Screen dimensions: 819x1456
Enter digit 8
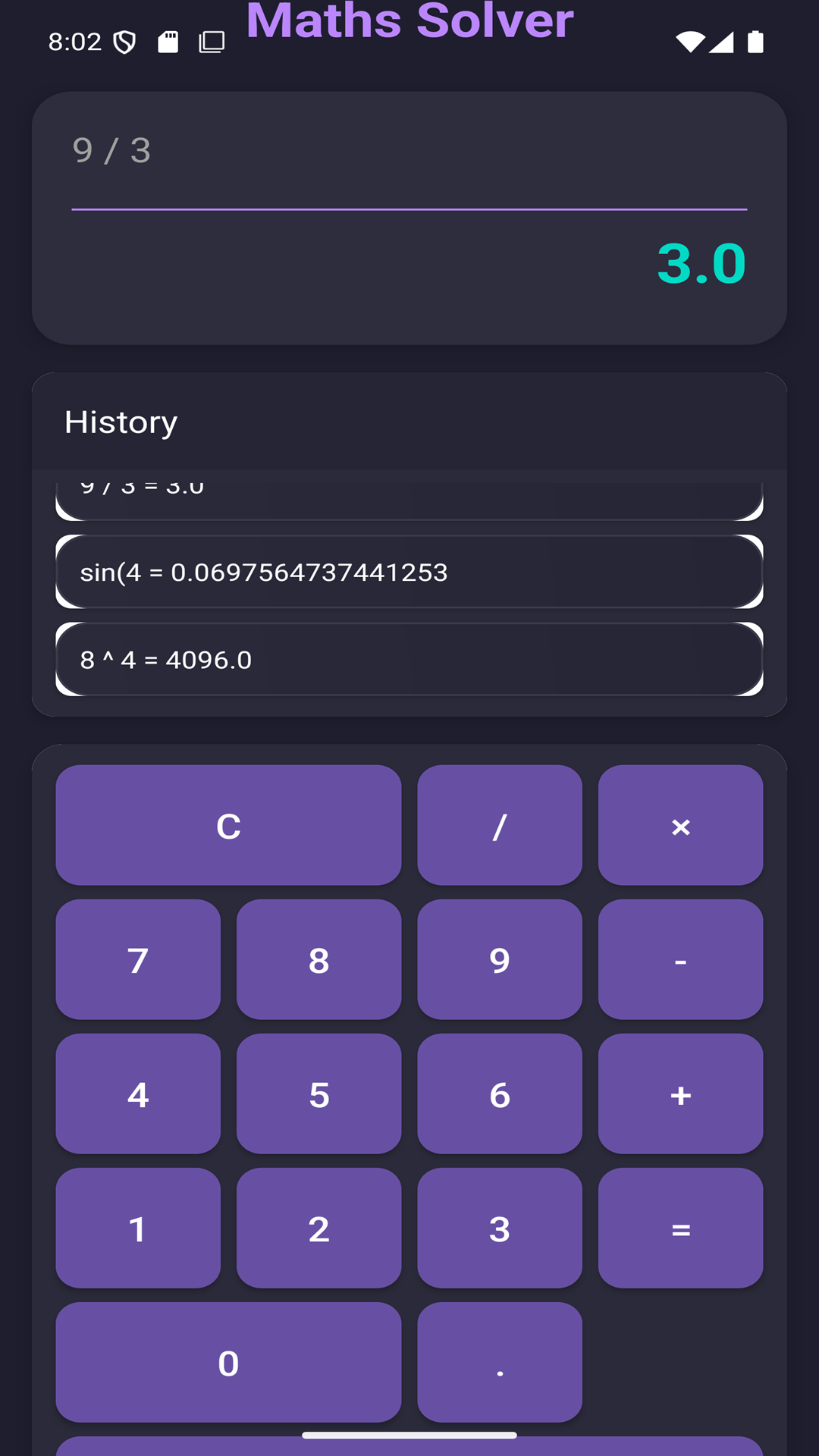(318, 959)
